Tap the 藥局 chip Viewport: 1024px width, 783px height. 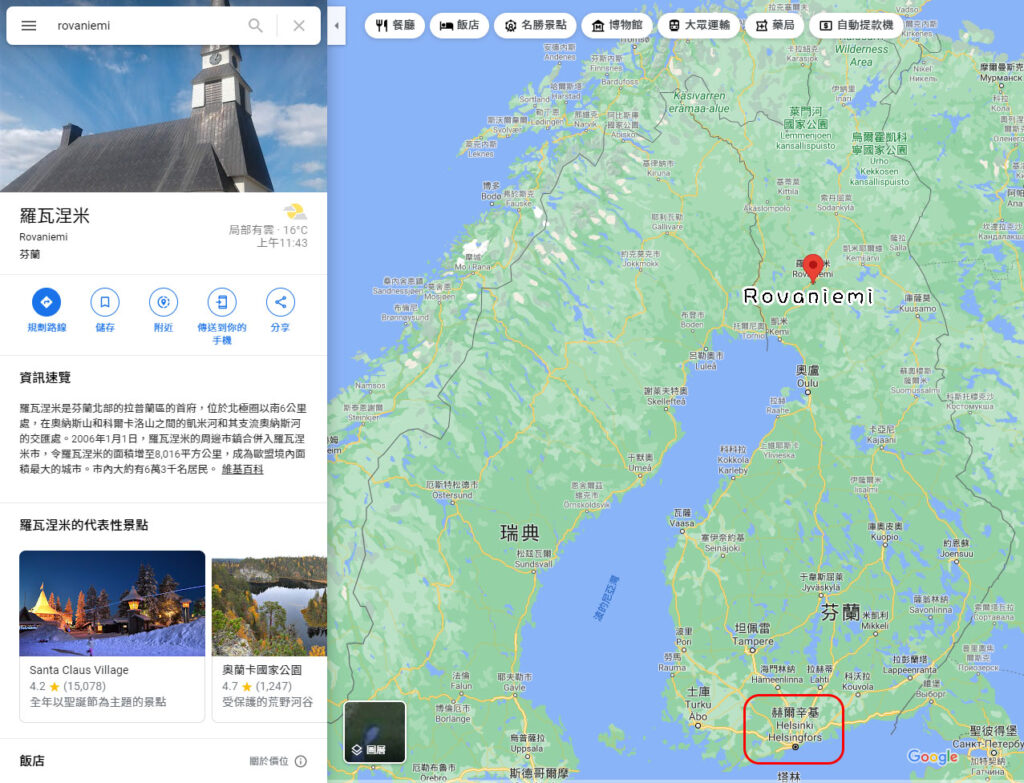[775, 25]
